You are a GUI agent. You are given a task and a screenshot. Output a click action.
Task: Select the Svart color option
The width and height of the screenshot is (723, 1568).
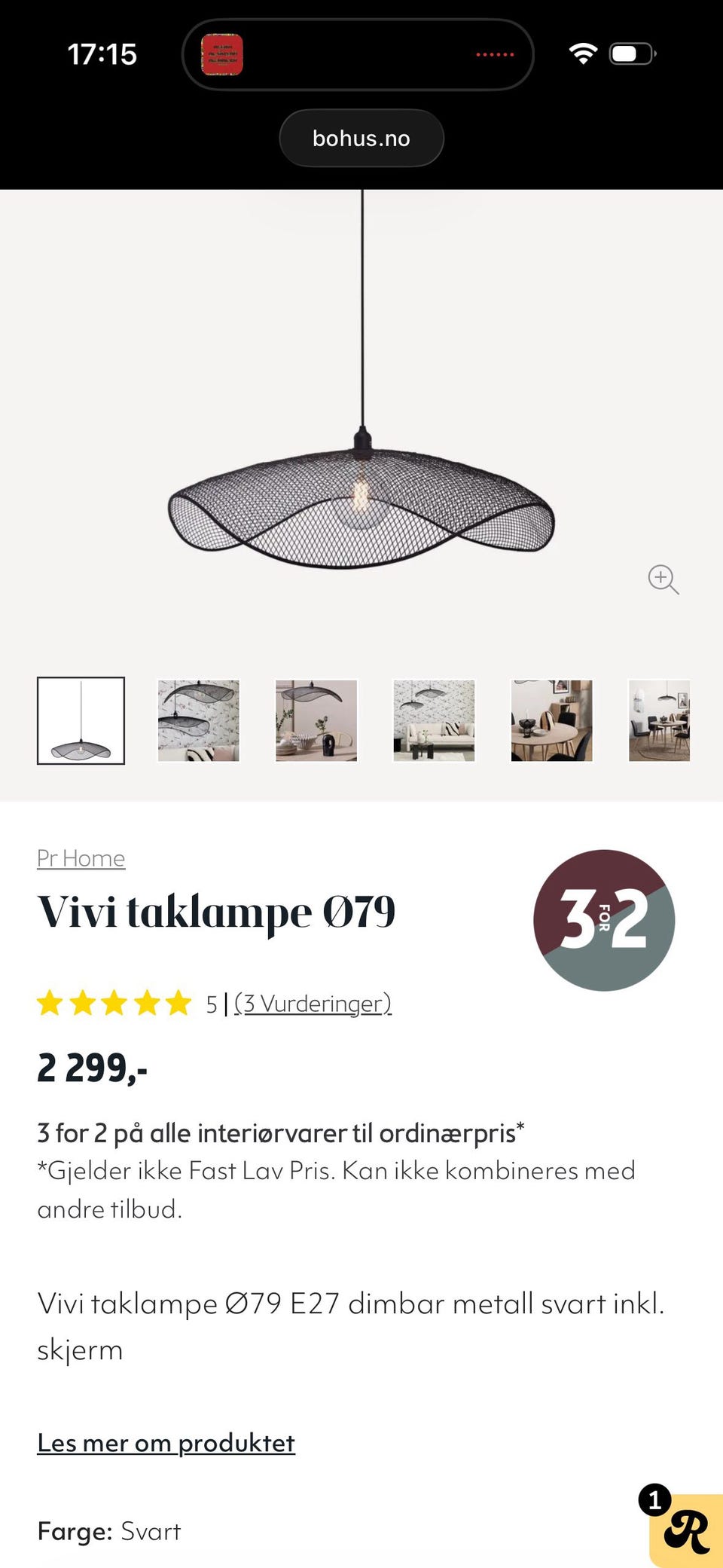click(x=151, y=1531)
